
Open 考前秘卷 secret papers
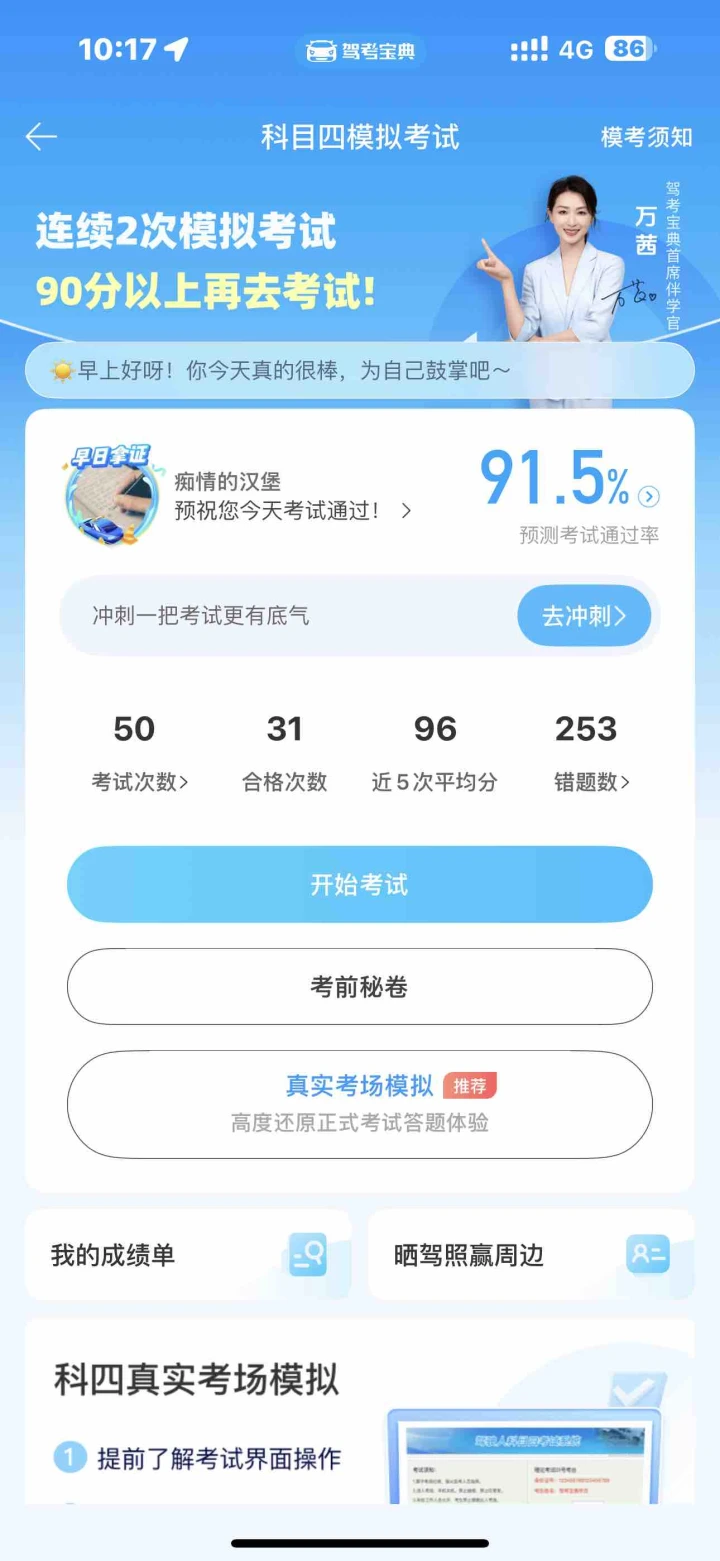click(x=360, y=987)
